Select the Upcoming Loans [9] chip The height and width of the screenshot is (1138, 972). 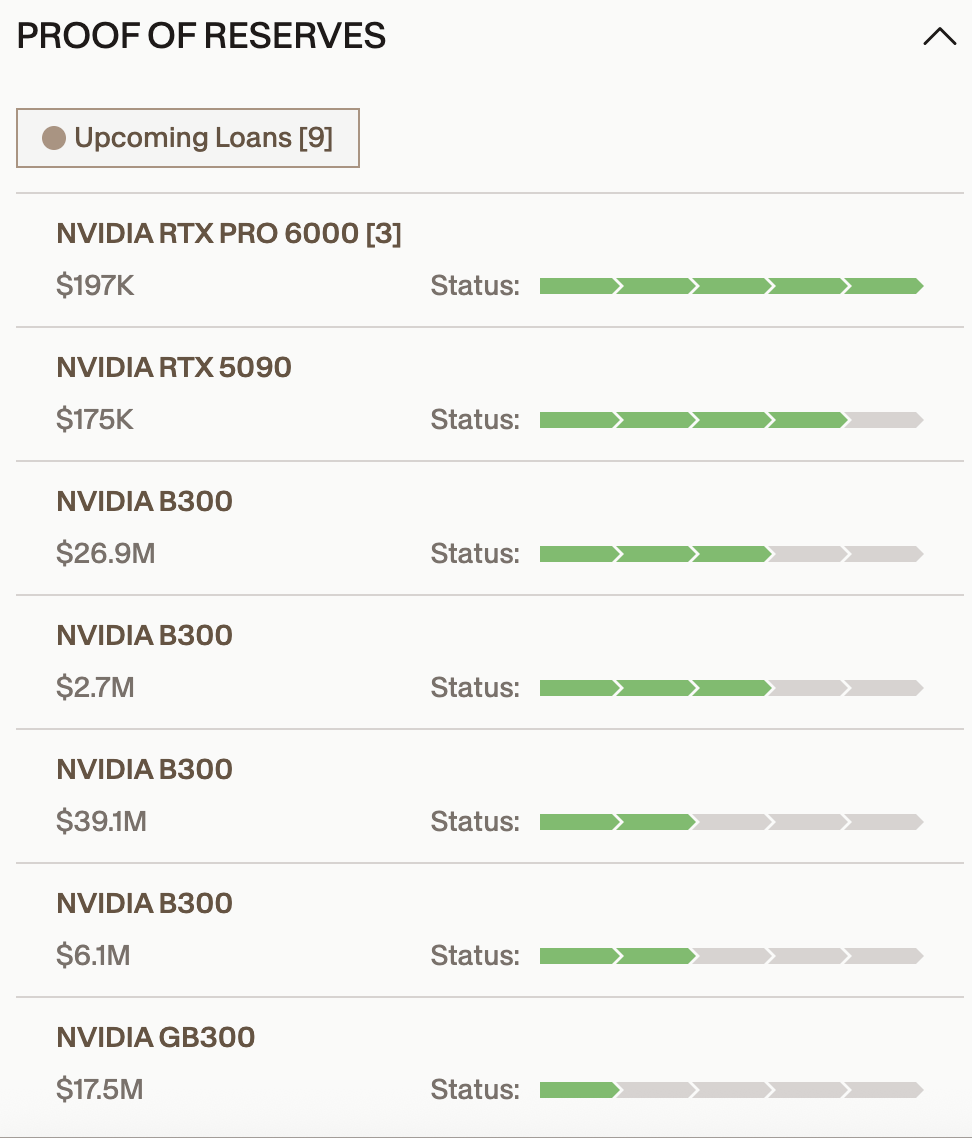[188, 138]
